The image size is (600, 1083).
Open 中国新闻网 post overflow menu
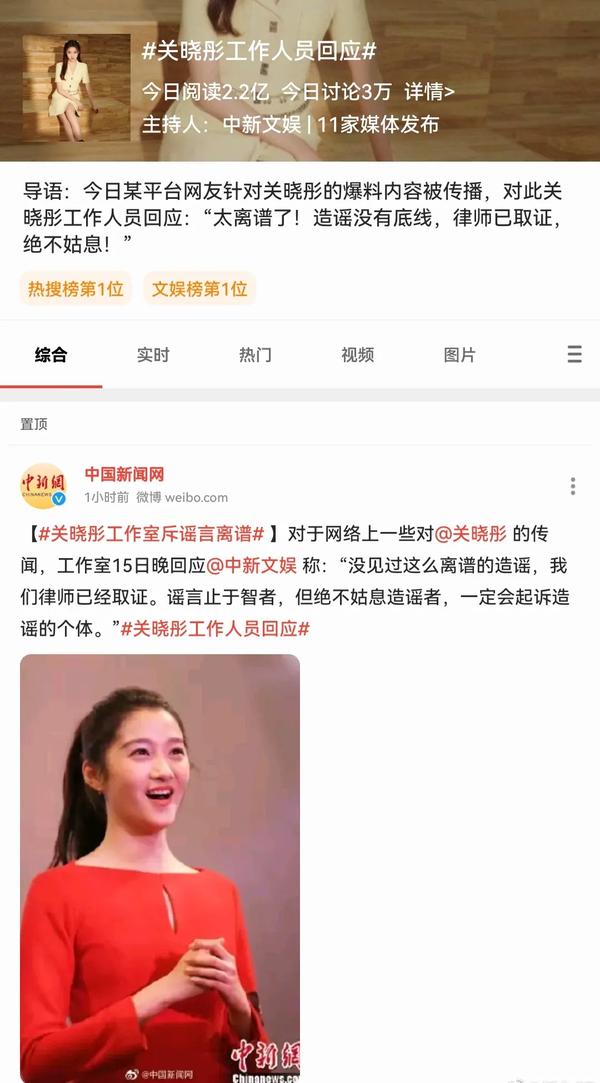(572, 486)
